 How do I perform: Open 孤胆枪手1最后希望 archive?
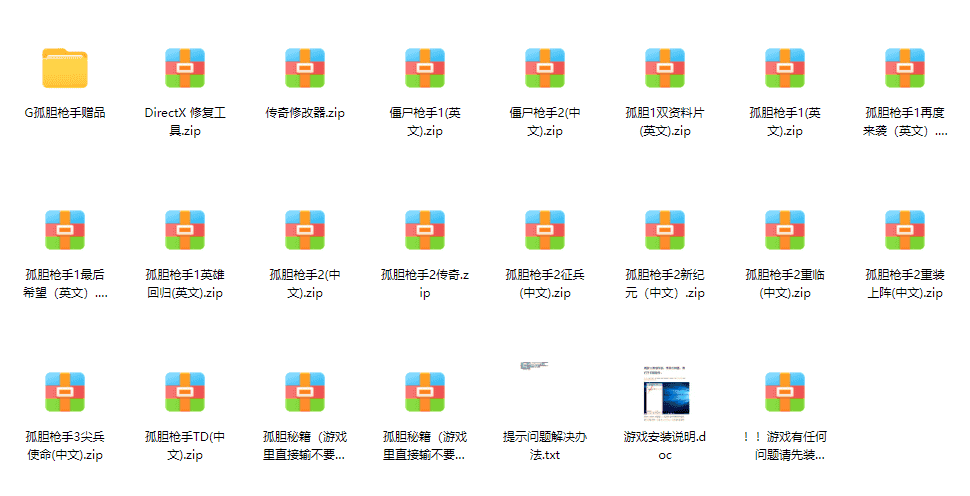65,230
